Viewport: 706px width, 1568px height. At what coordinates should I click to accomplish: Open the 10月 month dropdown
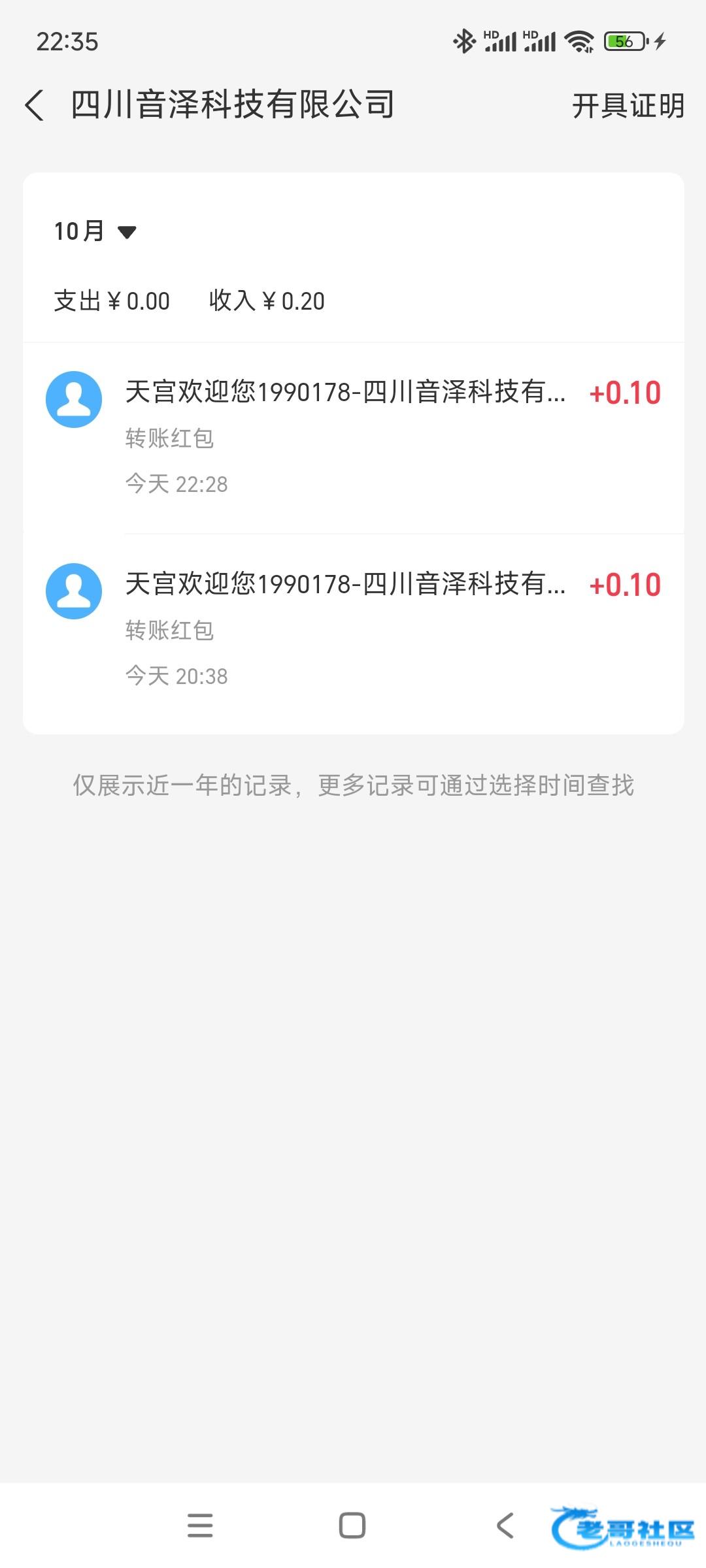point(95,231)
